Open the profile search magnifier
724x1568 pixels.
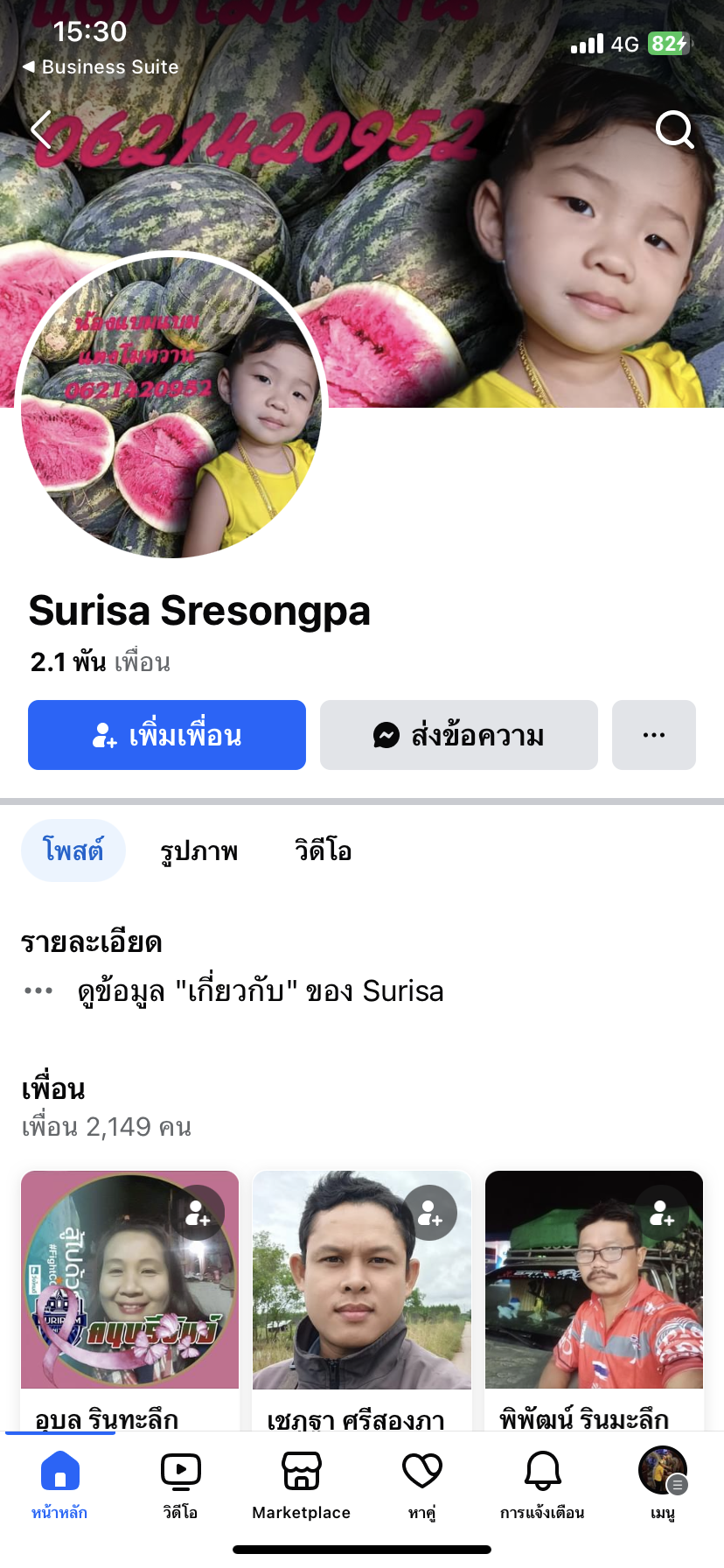point(674,130)
